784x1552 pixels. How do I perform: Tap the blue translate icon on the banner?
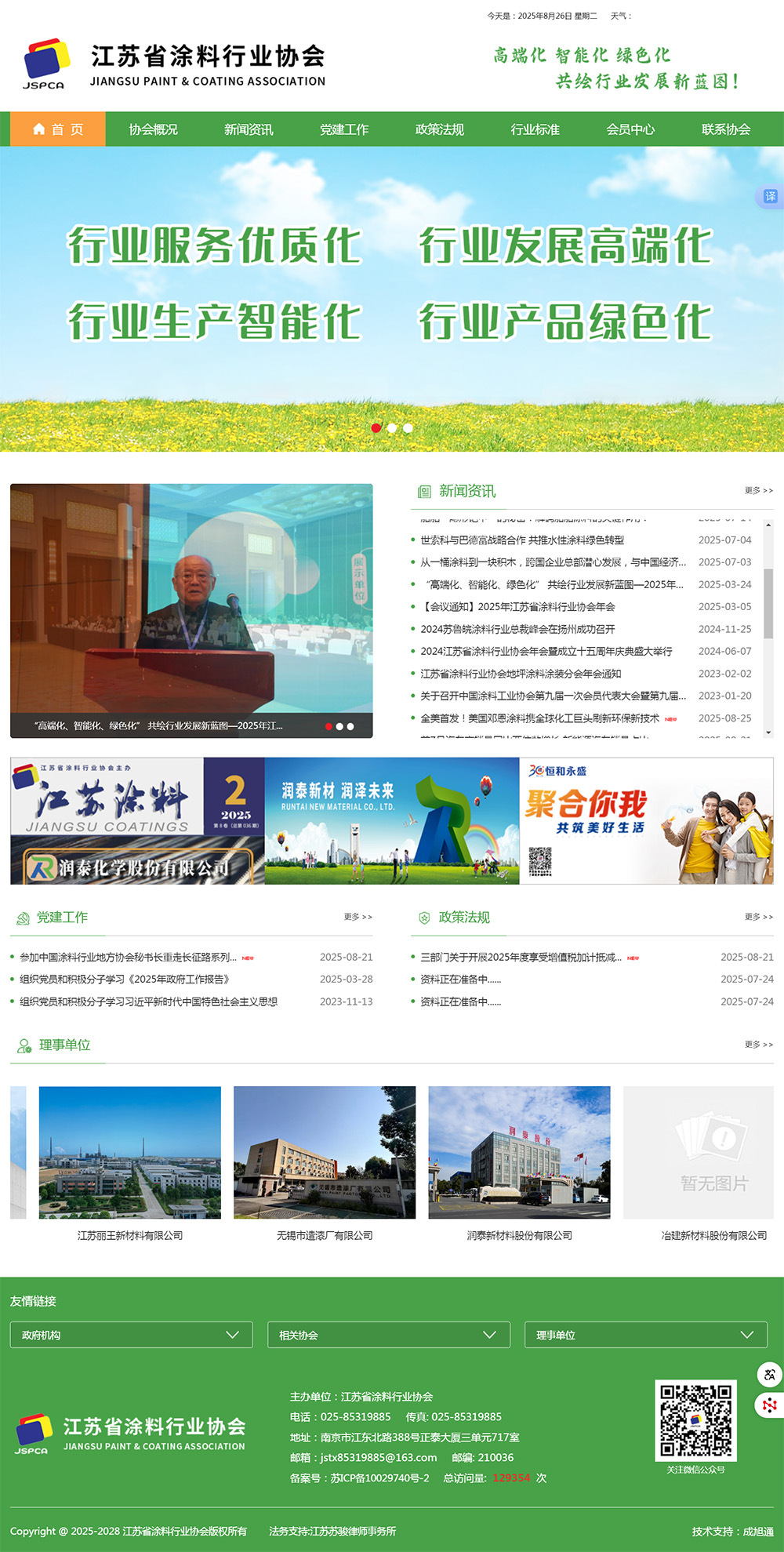(x=770, y=196)
